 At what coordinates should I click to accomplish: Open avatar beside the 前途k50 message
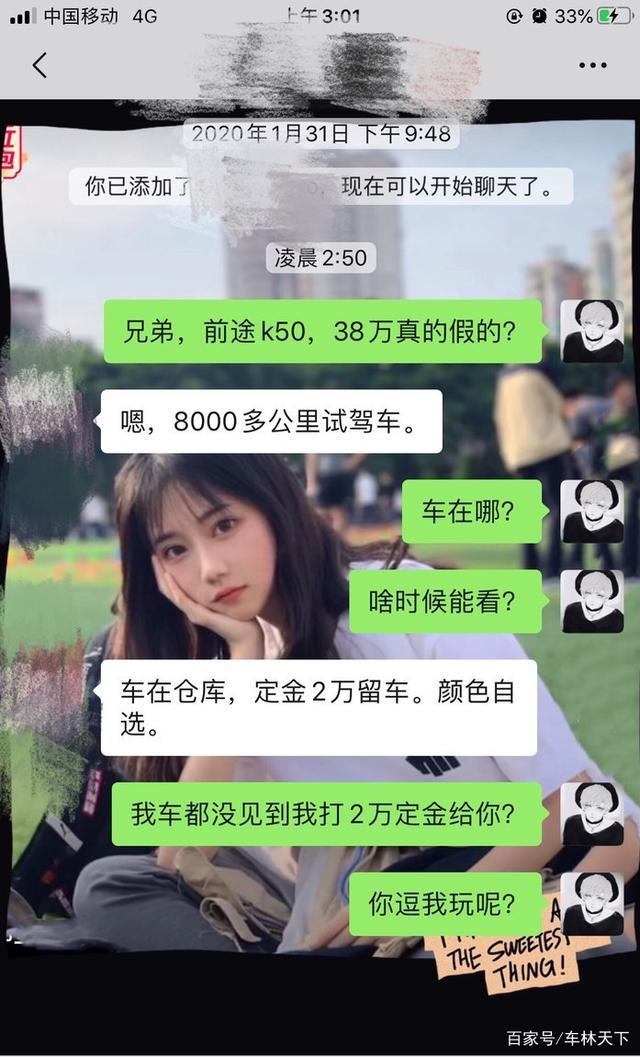coord(592,331)
